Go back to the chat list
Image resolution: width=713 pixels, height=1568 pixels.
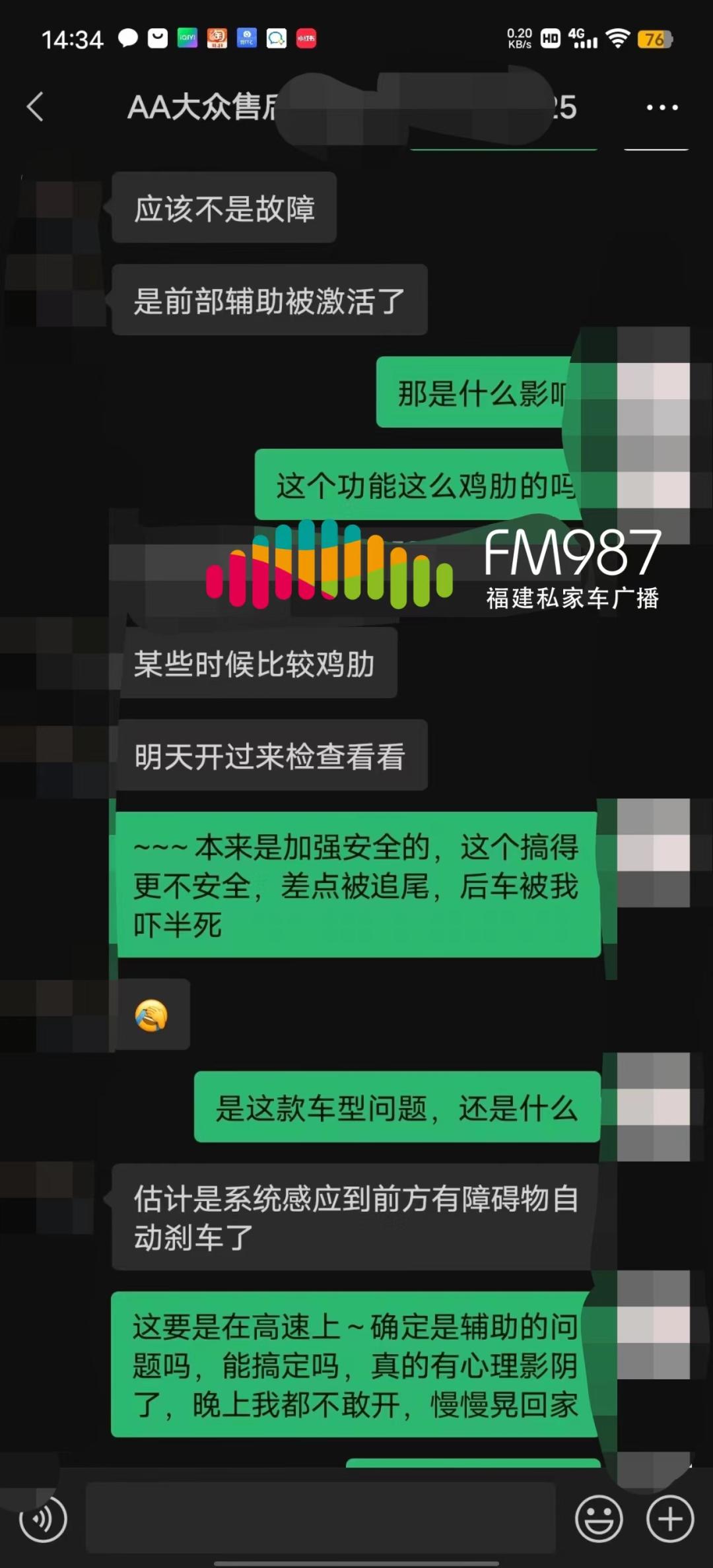point(35,106)
